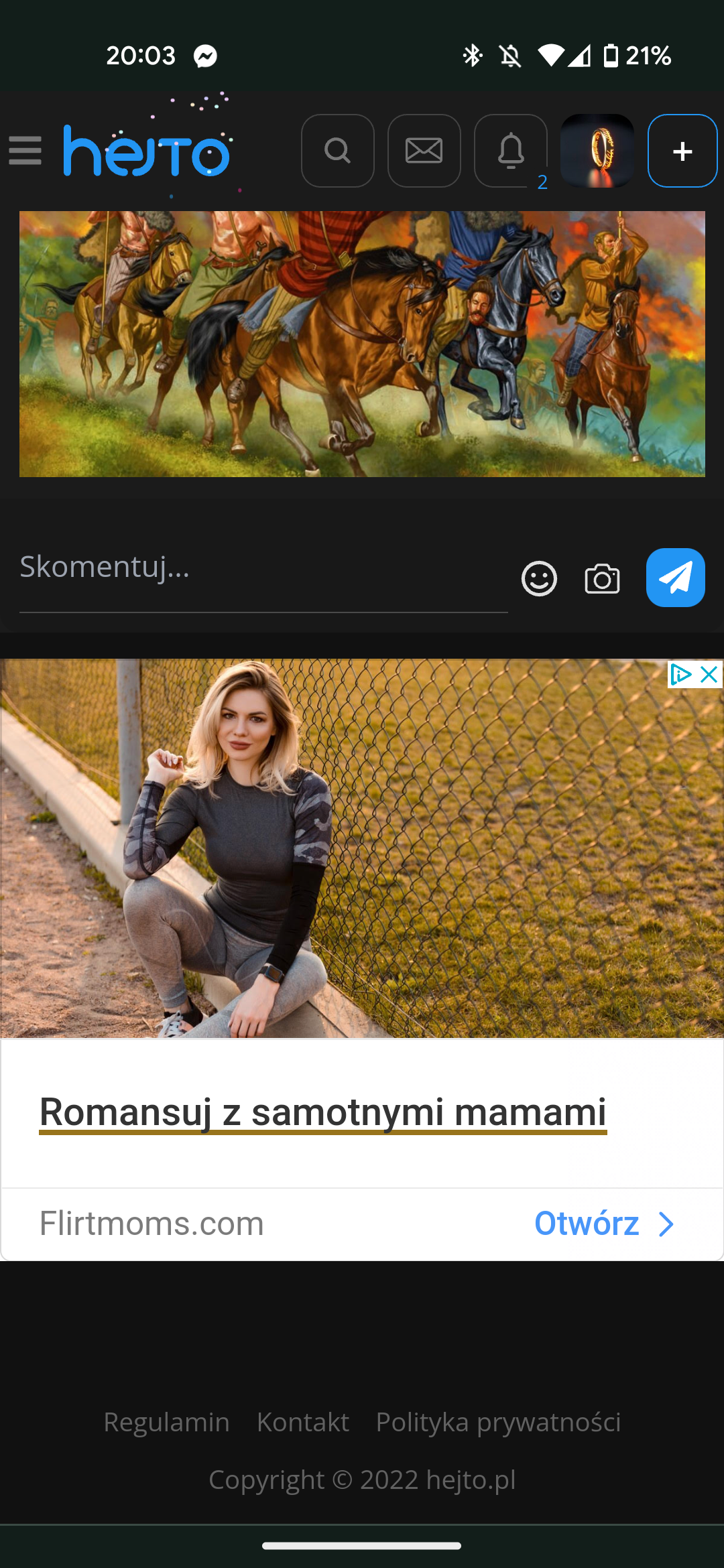Open the hamburger drawer menu
Viewport: 724px width, 1568px height.
(25, 151)
